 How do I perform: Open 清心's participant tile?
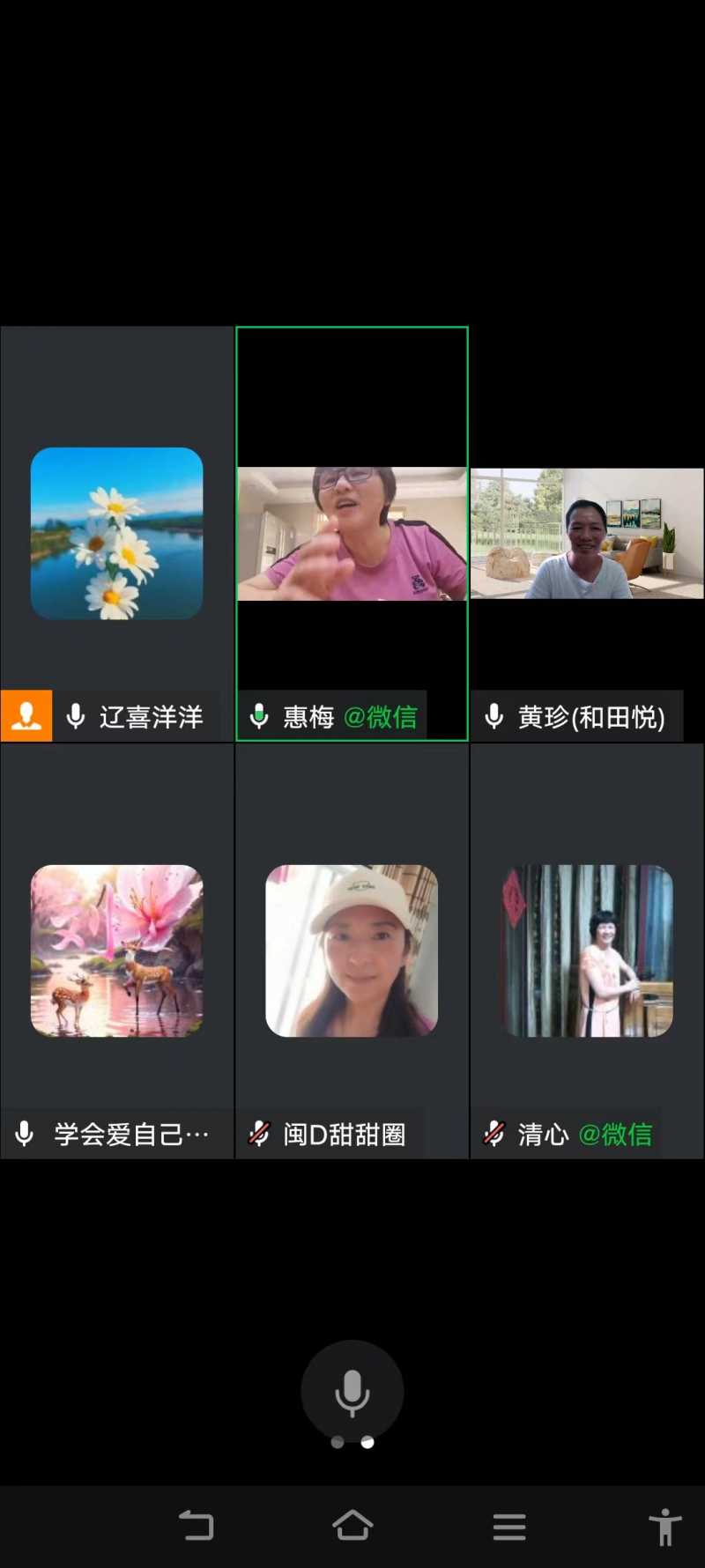(x=587, y=950)
